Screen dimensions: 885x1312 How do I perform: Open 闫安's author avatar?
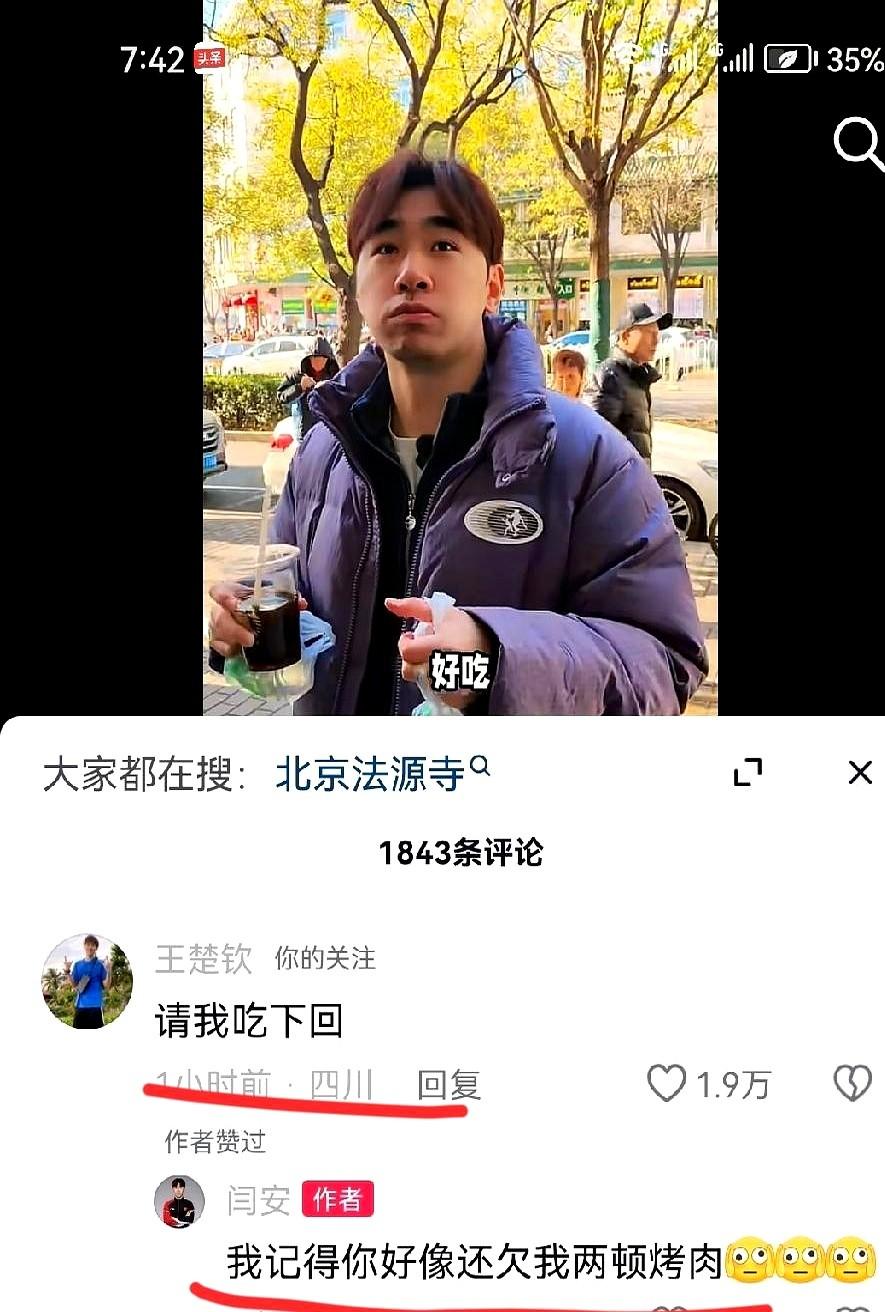(x=180, y=1197)
